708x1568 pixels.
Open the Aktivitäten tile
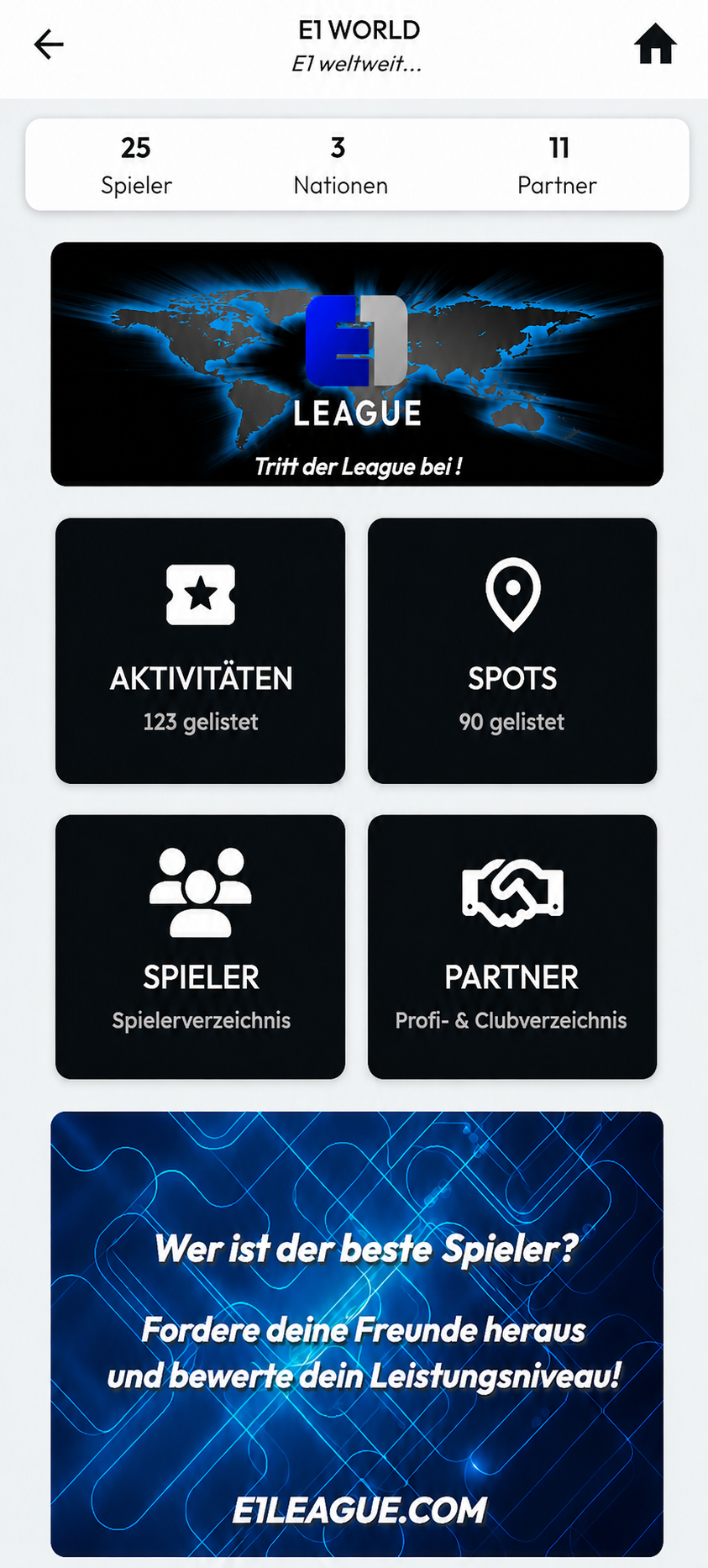(200, 650)
